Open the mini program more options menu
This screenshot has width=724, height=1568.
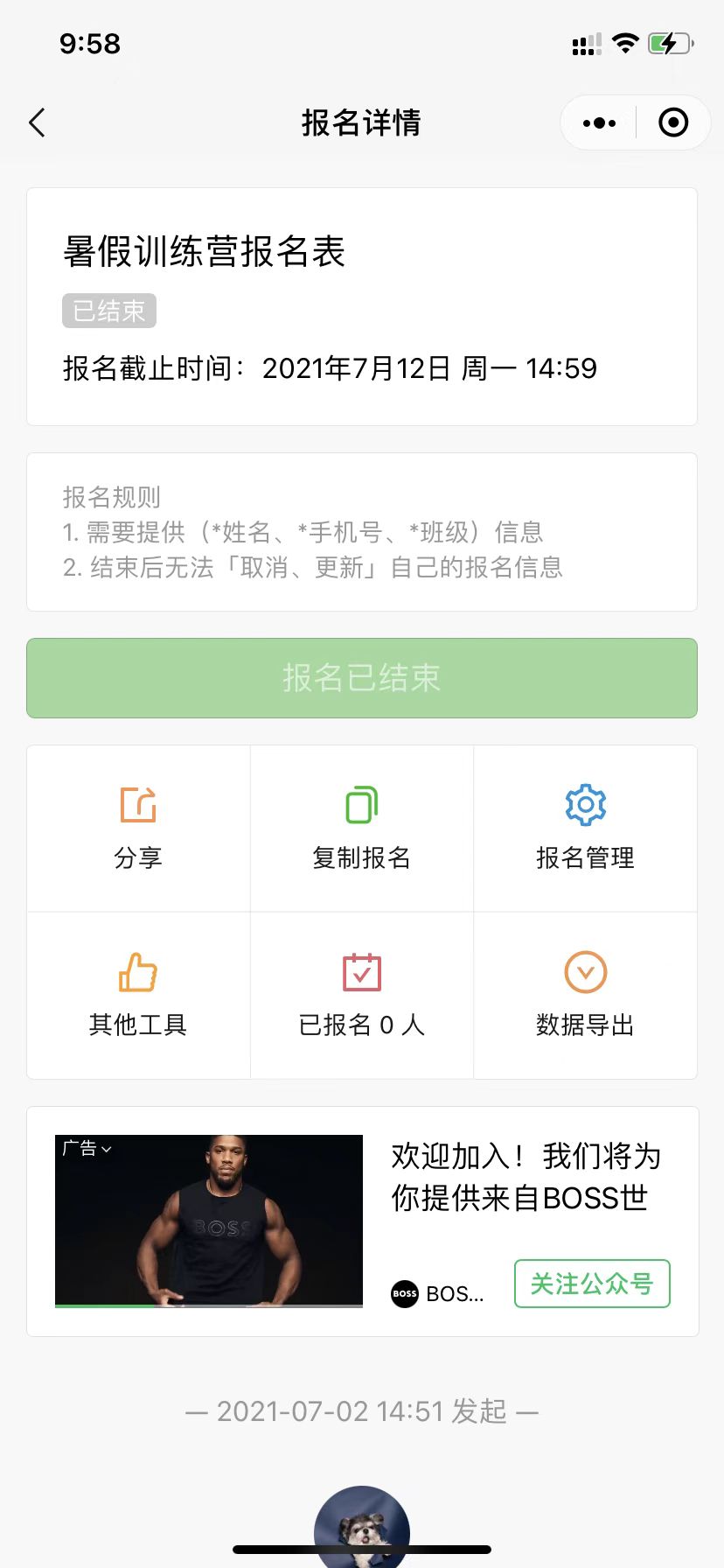(x=599, y=123)
